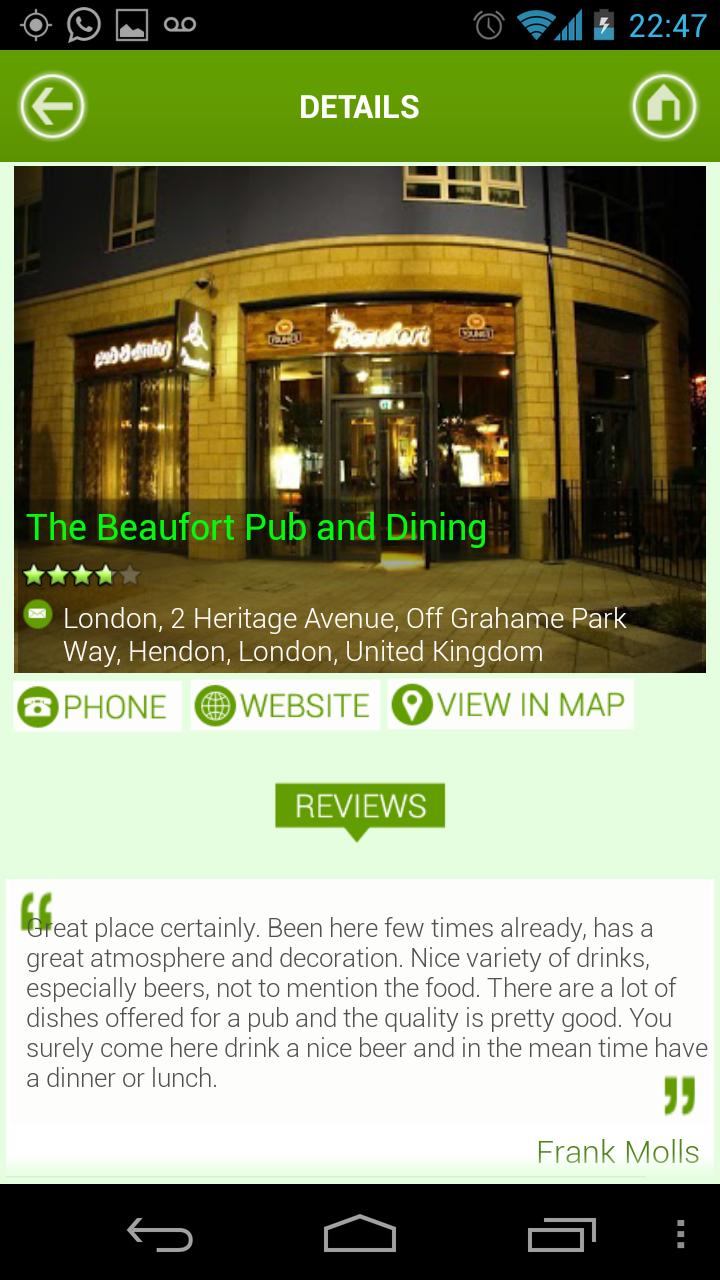This screenshot has width=720, height=1280.
Task: Call the pub using the PHONE button
Action: [97, 706]
